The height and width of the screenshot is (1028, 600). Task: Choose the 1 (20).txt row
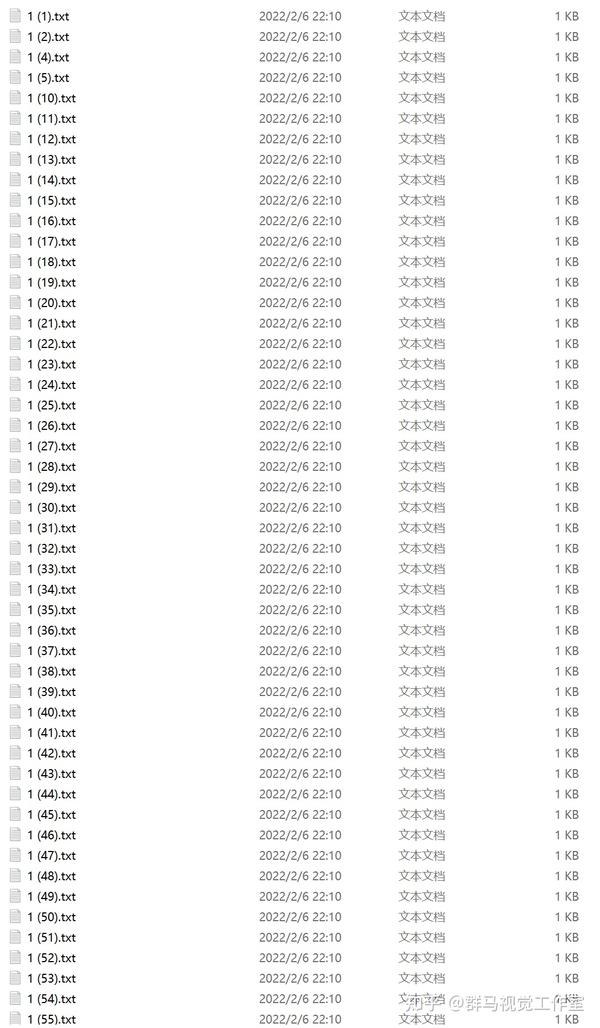click(51, 303)
